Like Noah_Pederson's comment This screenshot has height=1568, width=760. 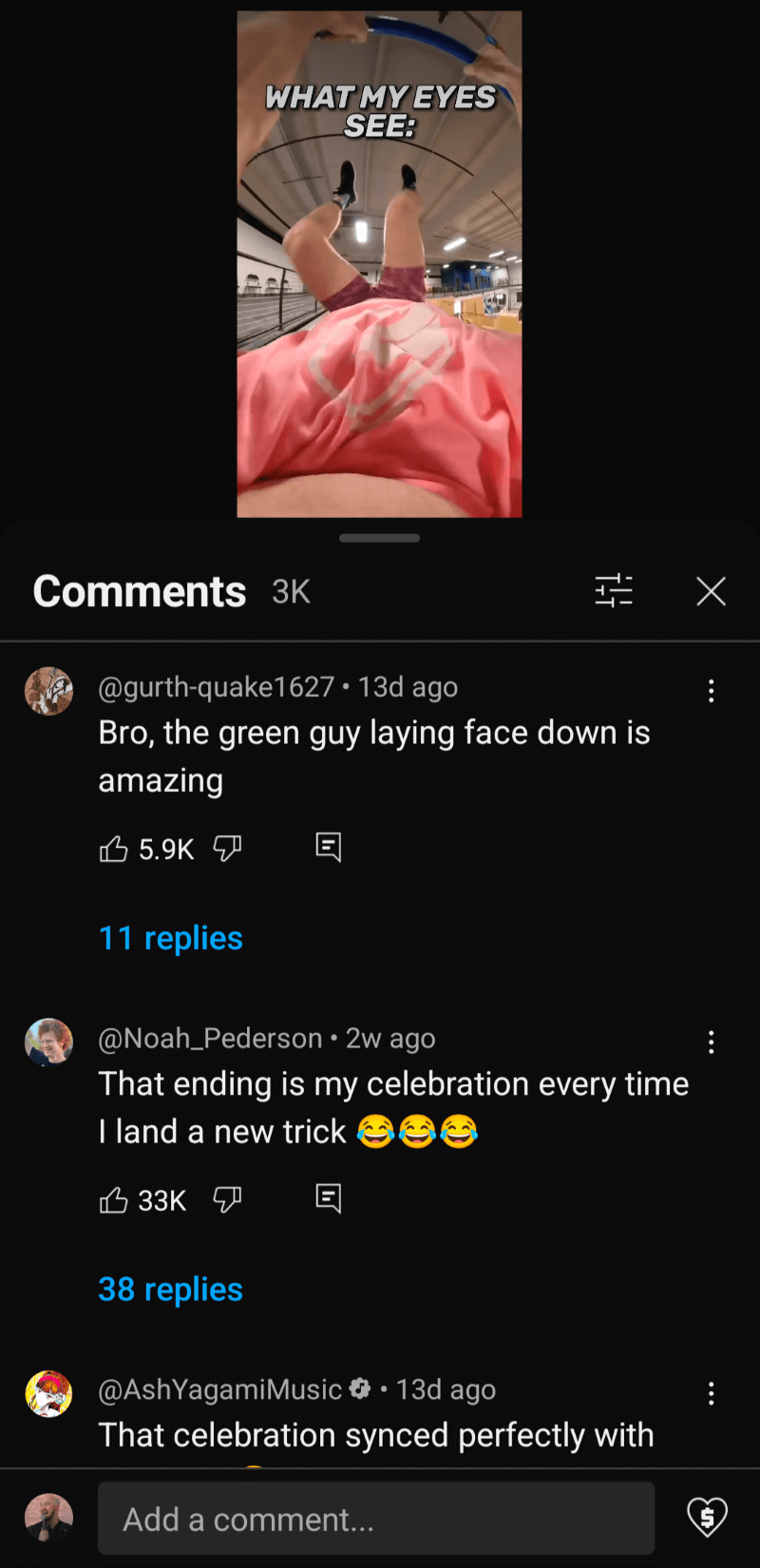pyautogui.click(x=114, y=1200)
